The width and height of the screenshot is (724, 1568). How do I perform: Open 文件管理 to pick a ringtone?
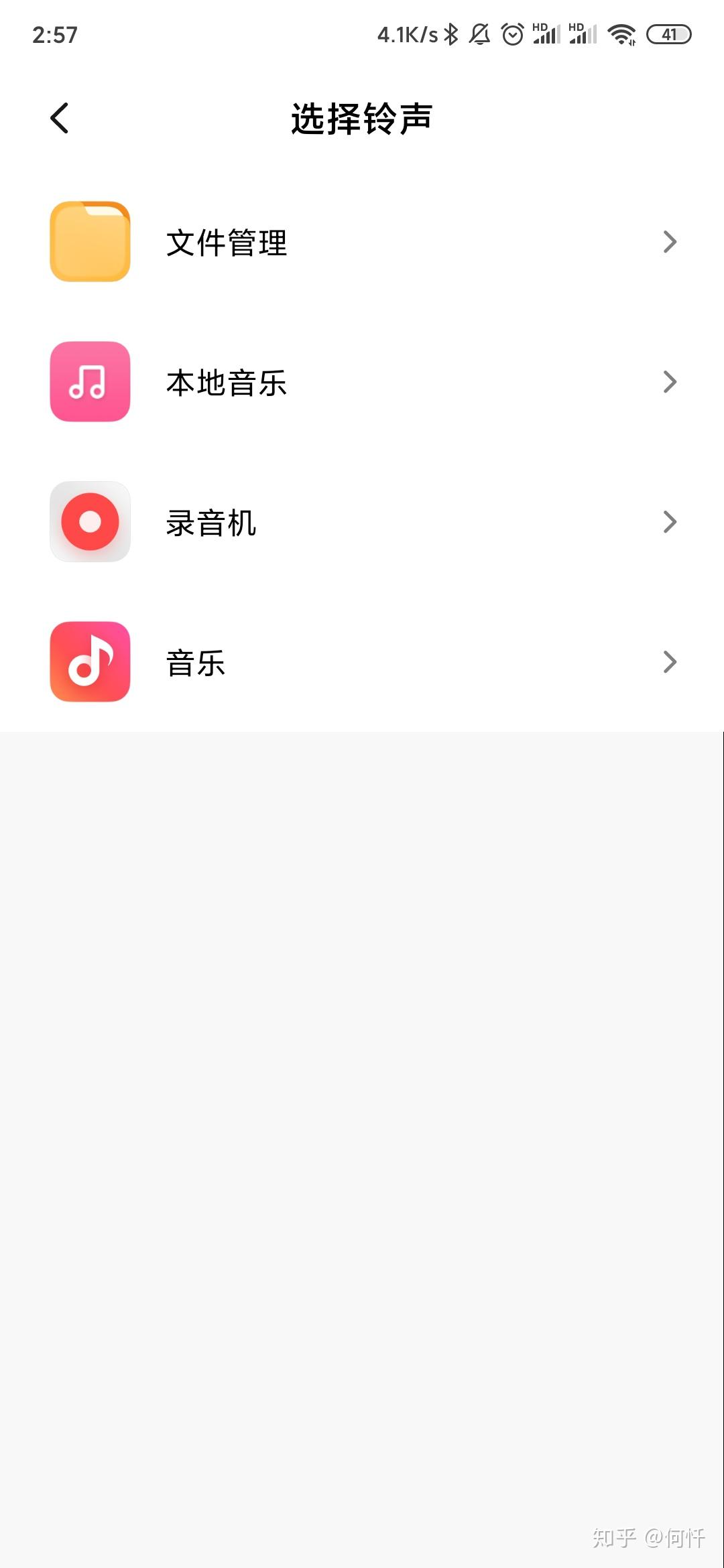[x=362, y=242]
